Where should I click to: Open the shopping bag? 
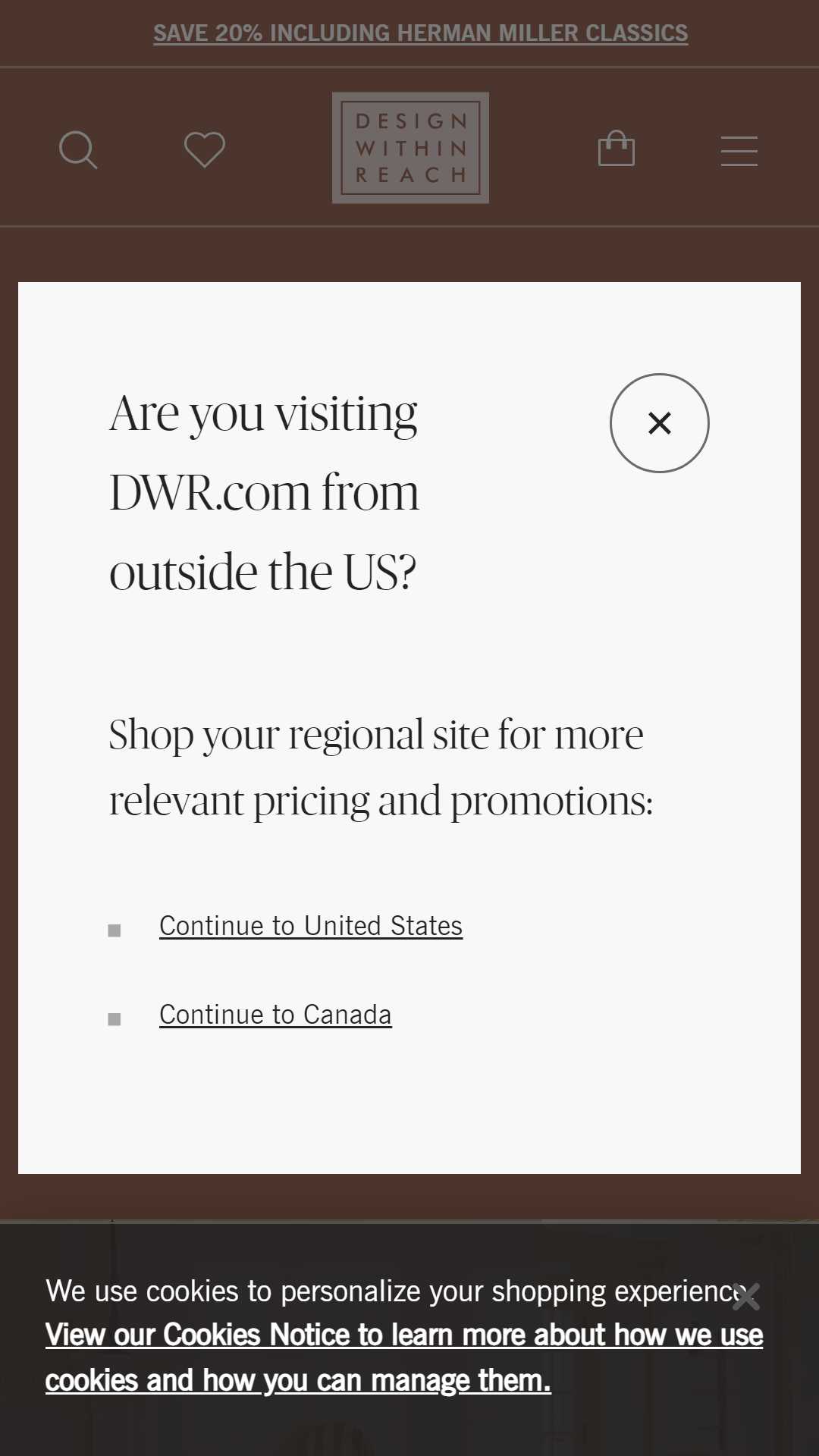point(617,148)
